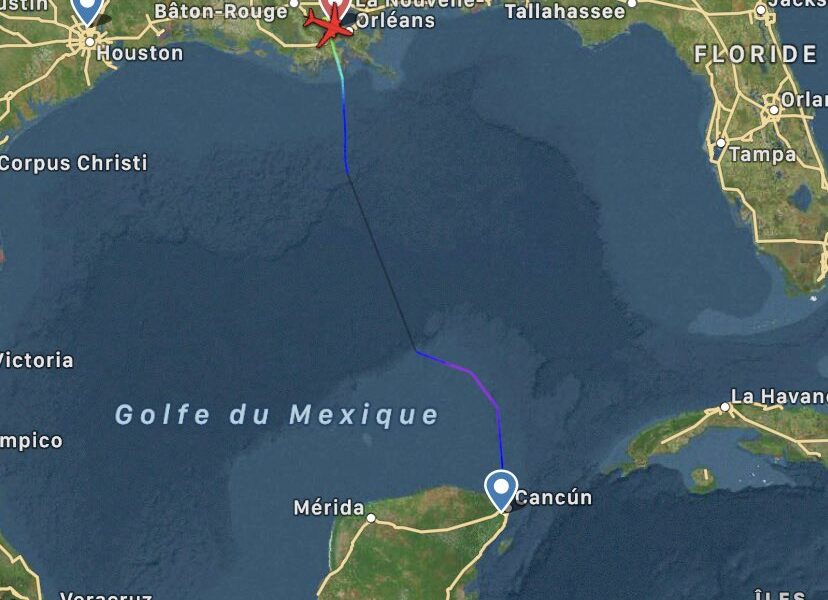Open the airport pin near Houston

pyautogui.click(x=88, y=10)
